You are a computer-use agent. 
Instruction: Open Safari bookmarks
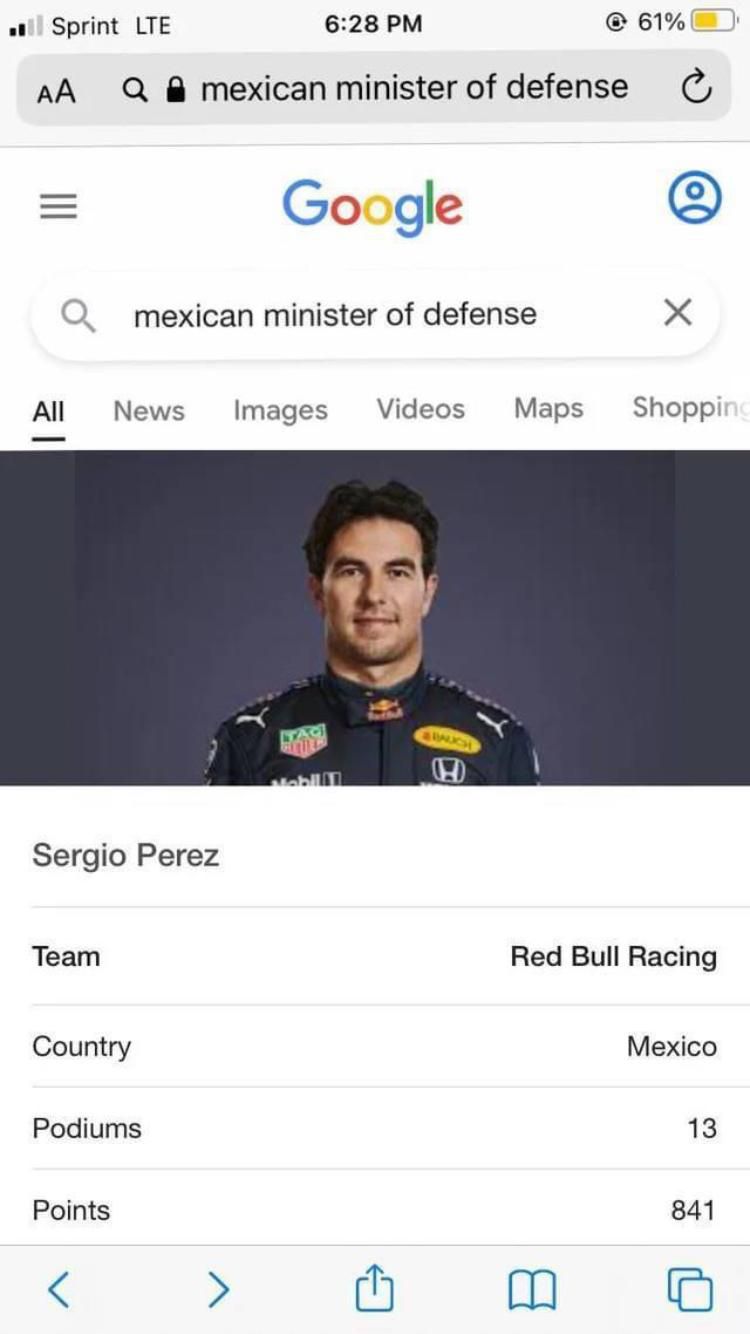click(532, 1289)
